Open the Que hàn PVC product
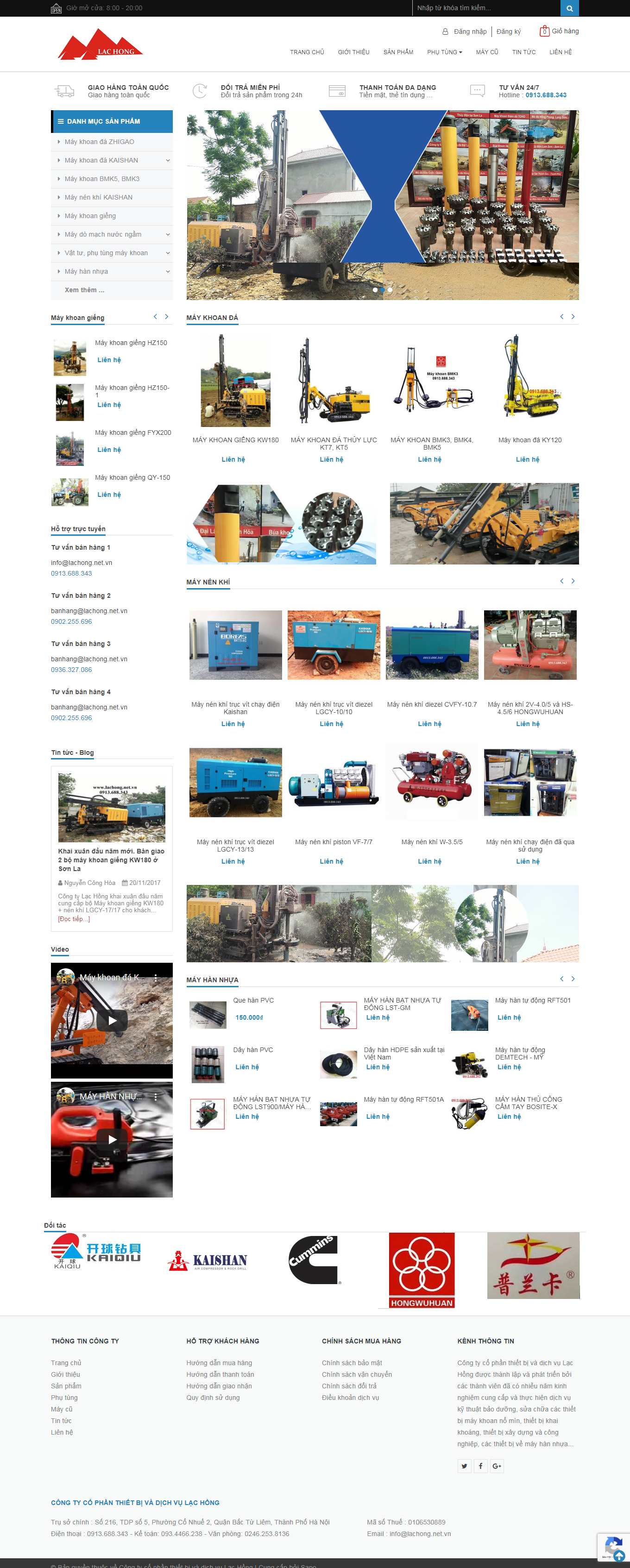The image size is (630, 1568). pyautogui.click(x=253, y=1000)
